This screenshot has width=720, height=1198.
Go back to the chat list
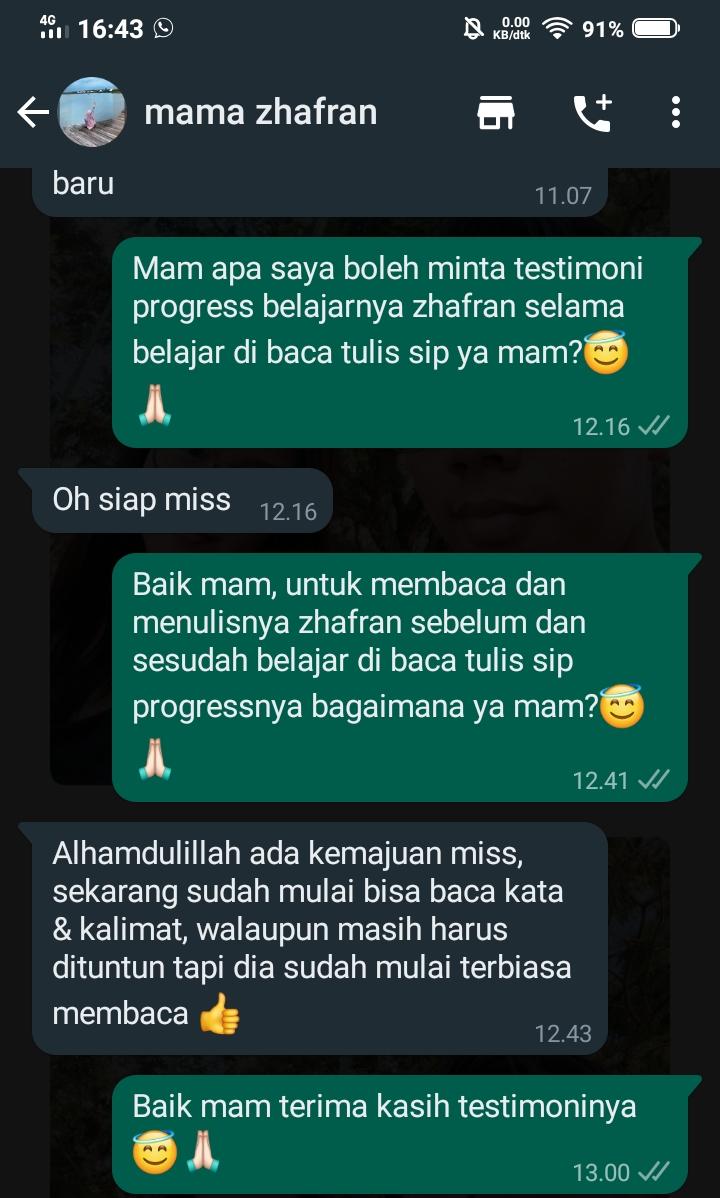[x=33, y=113]
